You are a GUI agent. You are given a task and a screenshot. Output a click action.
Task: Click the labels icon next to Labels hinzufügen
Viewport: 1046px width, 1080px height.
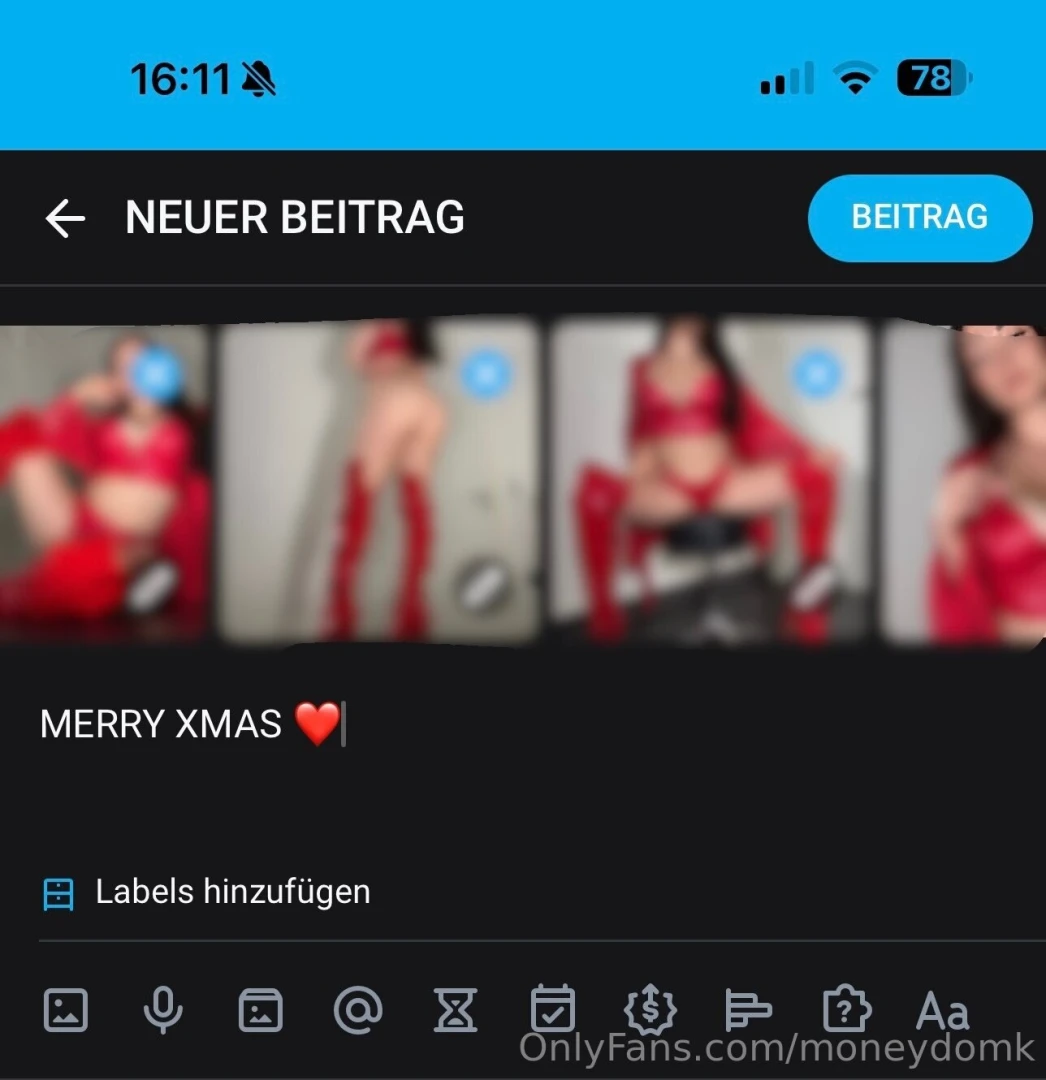58,892
